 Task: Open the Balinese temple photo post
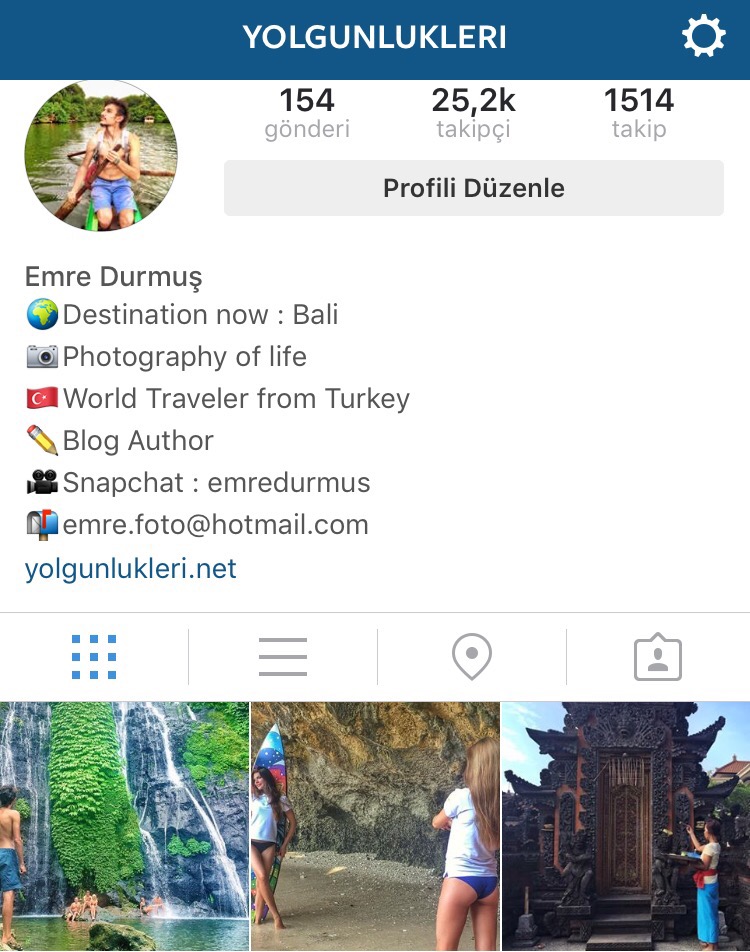[x=626, y=826]
